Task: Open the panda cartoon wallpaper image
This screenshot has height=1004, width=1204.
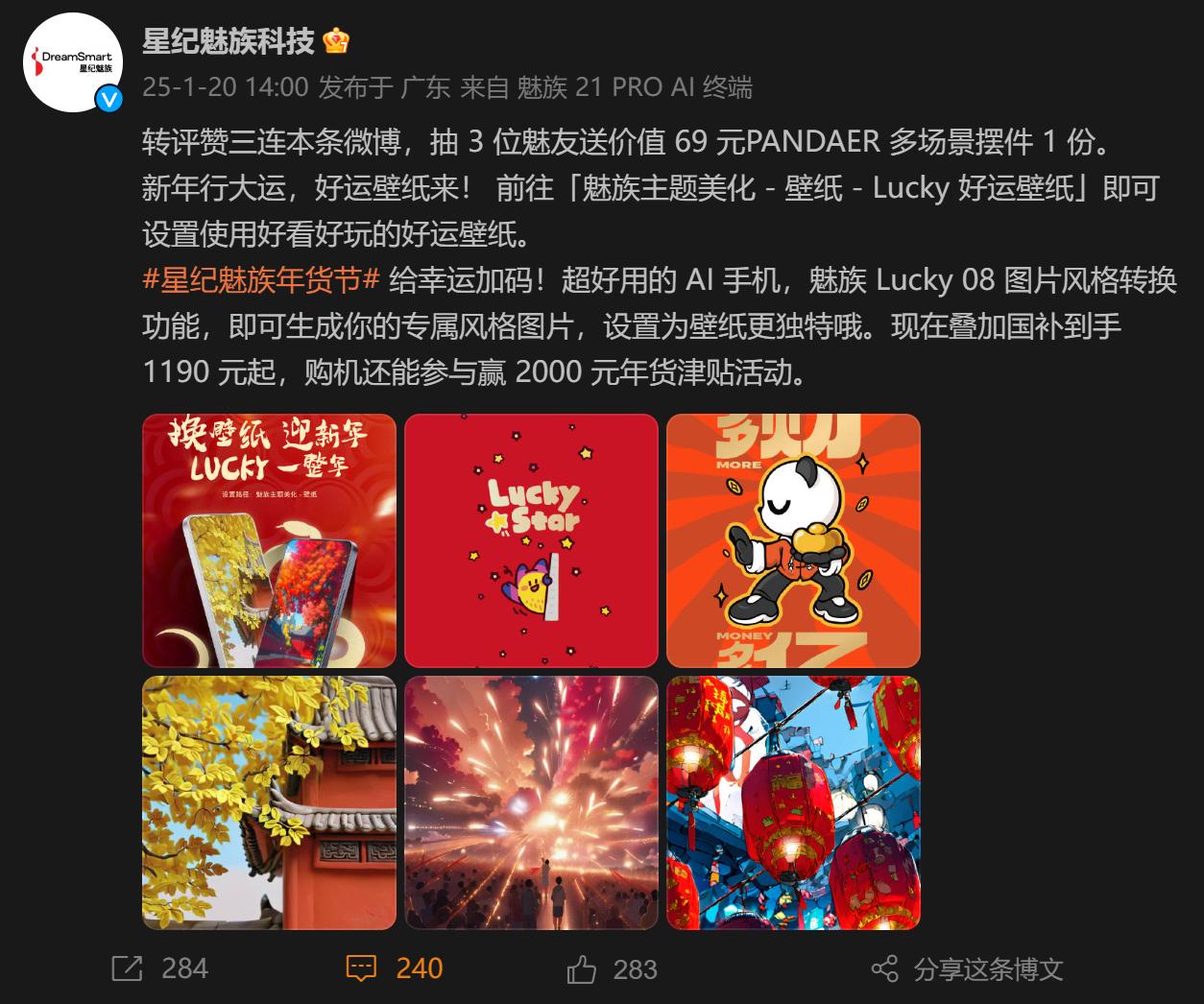Action: tap(793, 540)
